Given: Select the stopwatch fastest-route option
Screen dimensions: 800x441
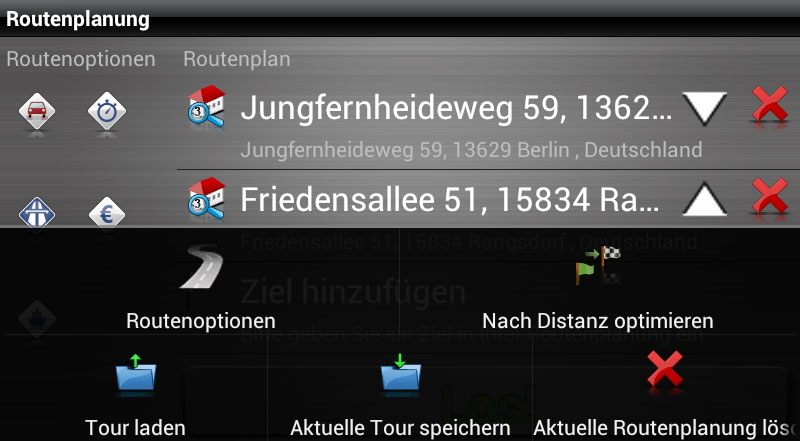Looking at the screenshot, I should pyautogui.click(x=107, y=110).
